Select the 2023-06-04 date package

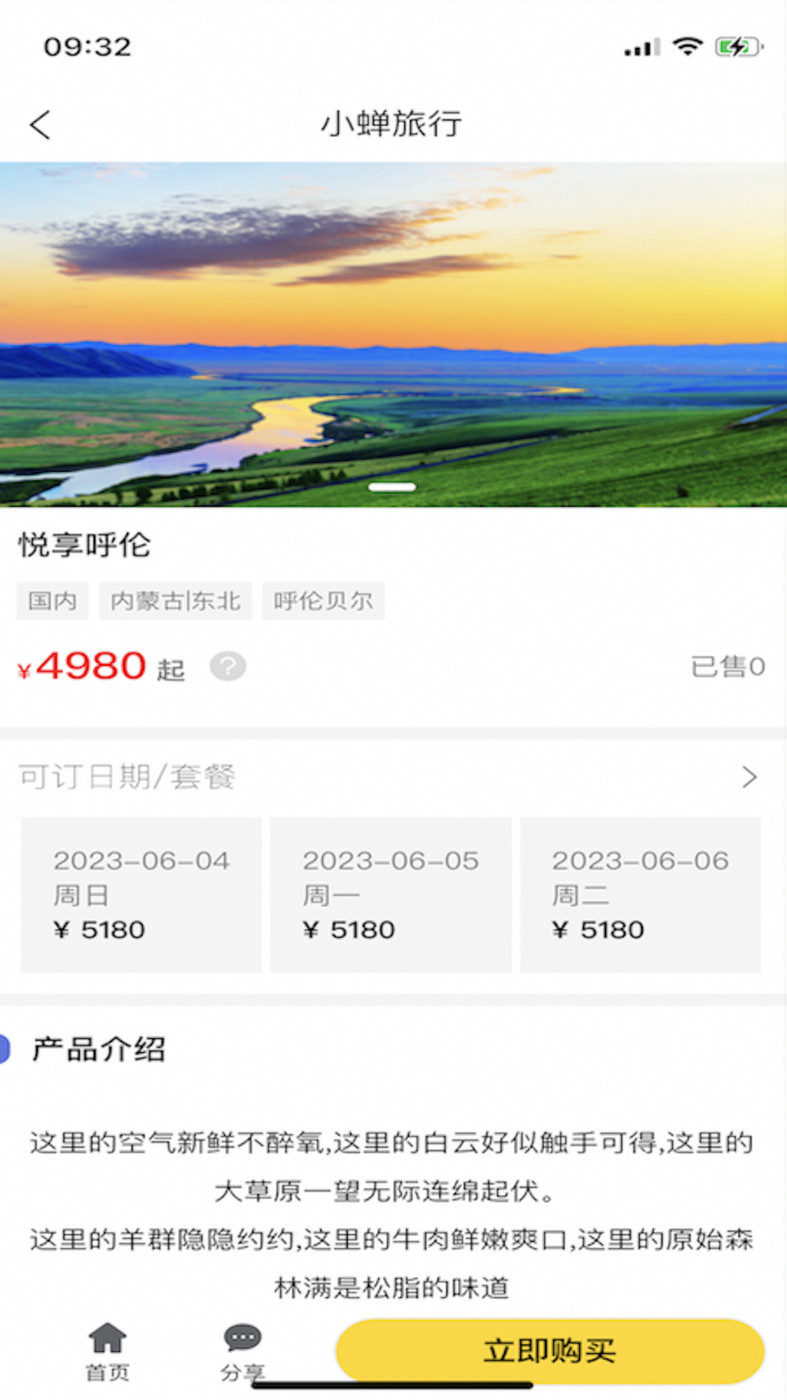pyautogui.click(x=140, y=893)
